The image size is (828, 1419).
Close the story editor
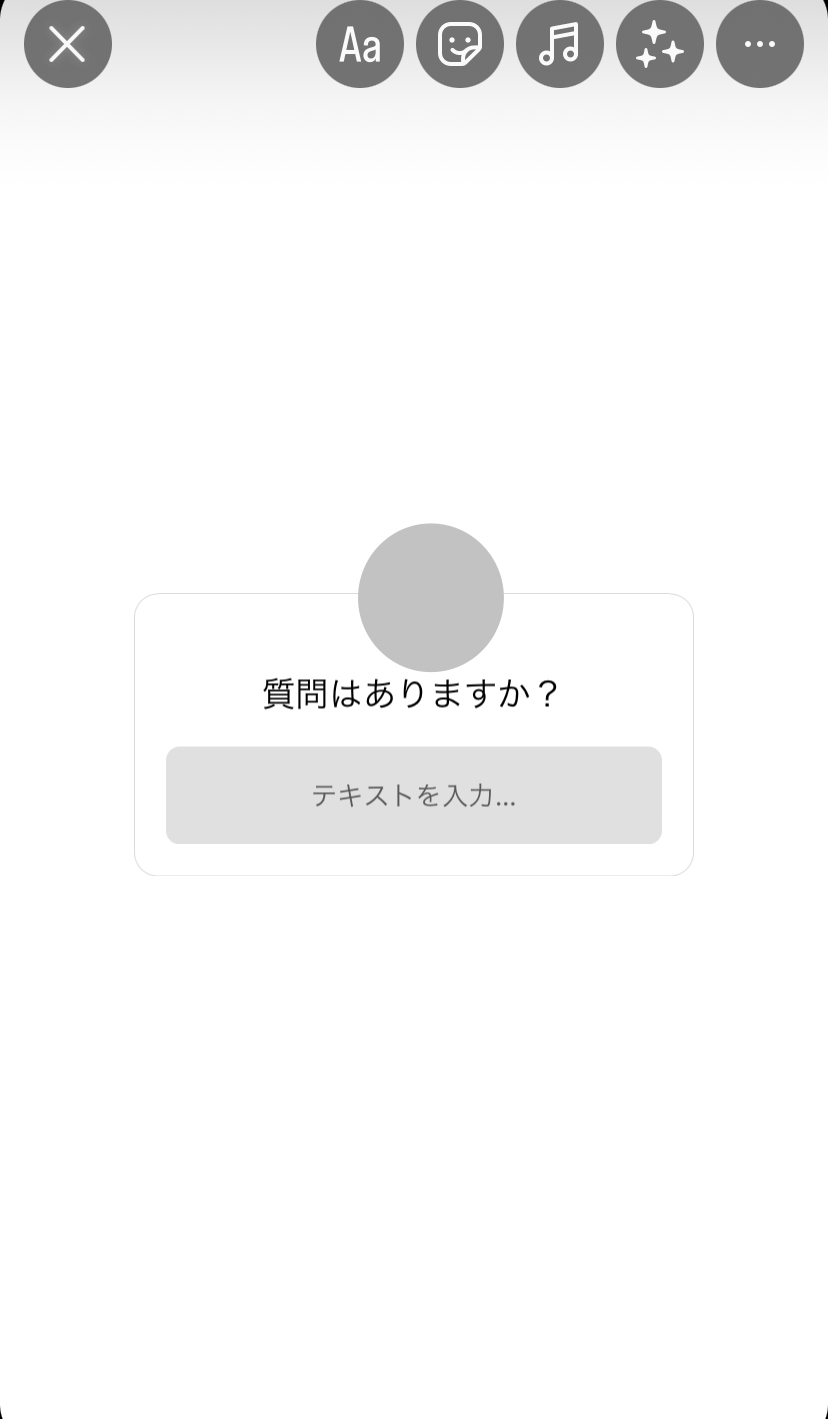coord(68,44)
